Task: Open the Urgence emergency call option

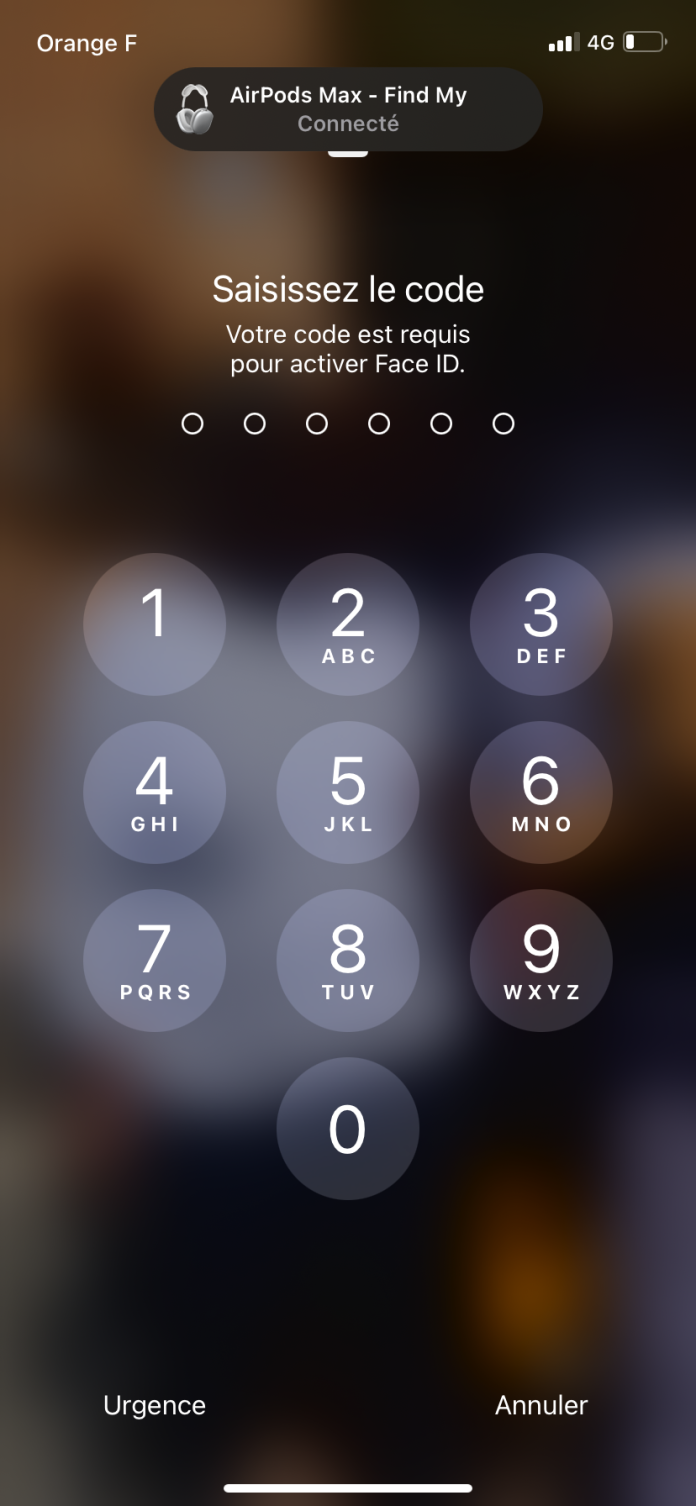Action: click(x=154, y=1405)
